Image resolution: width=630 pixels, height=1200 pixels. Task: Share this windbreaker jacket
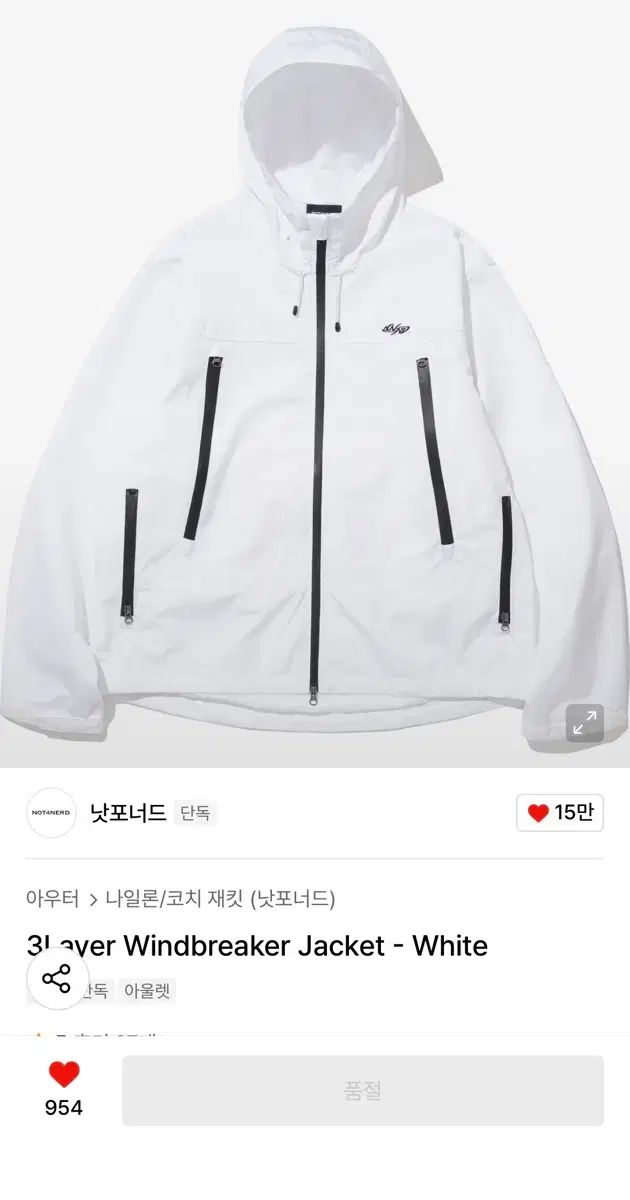tap(57, 979)
